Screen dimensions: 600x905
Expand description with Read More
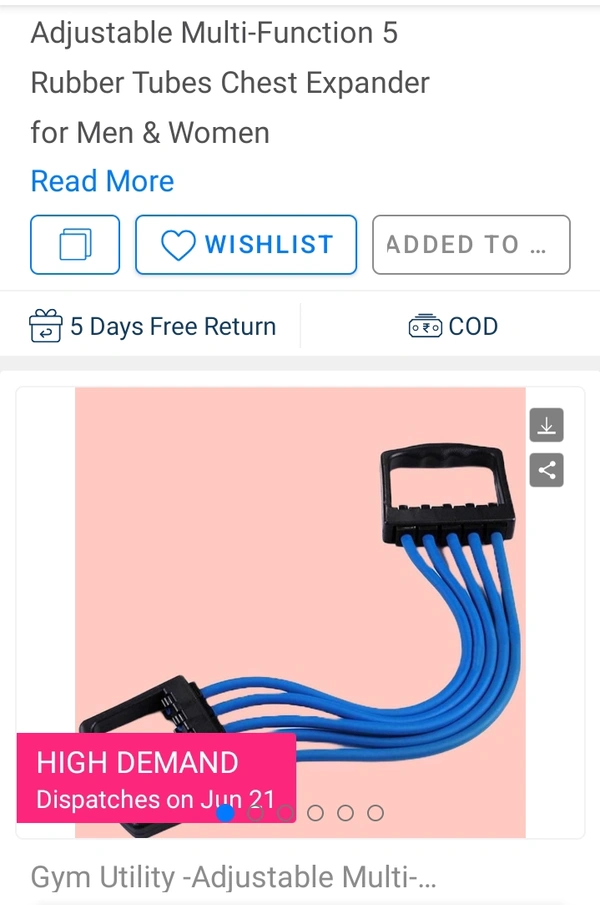tap(102, 181)
